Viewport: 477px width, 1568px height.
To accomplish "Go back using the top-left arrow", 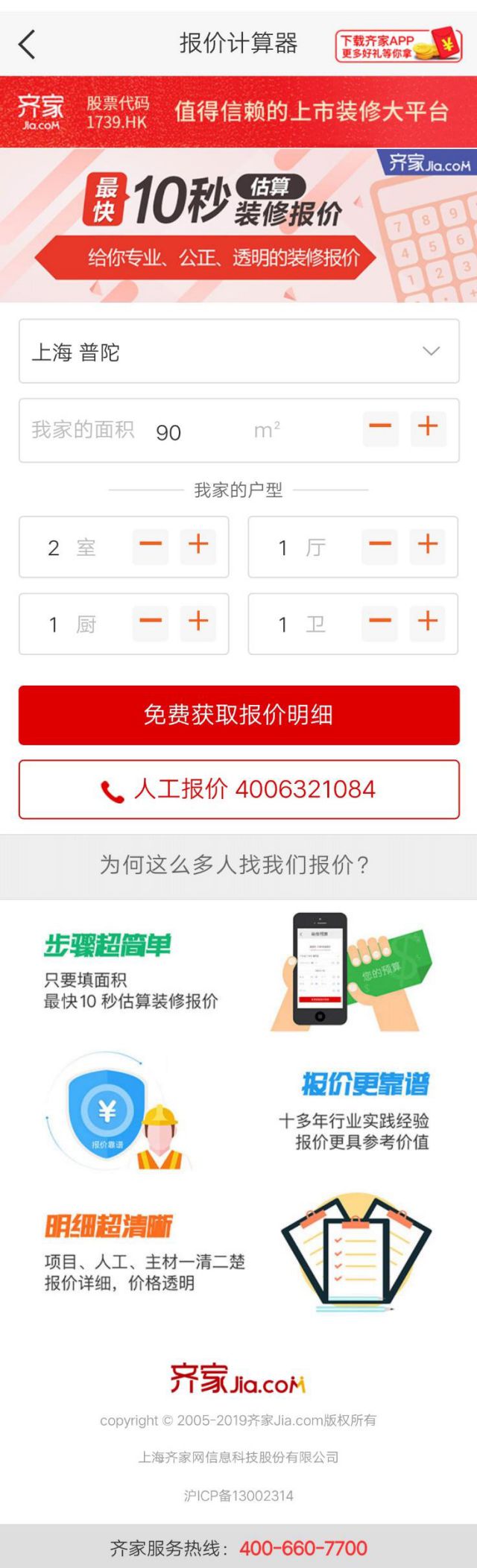I will point(27,45).
